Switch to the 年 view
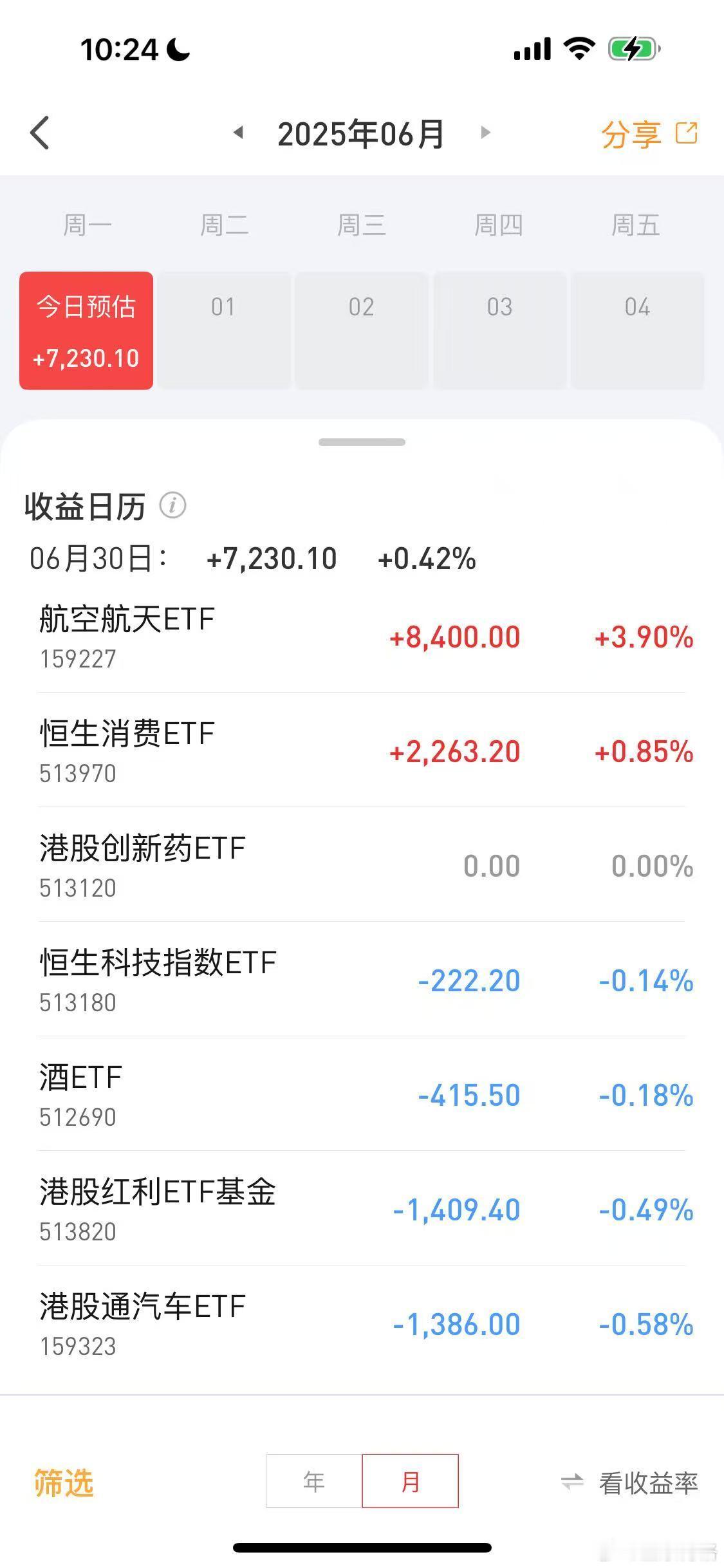The height and width of the screenshot is (1568, 724). click(x=314, y=1480)
